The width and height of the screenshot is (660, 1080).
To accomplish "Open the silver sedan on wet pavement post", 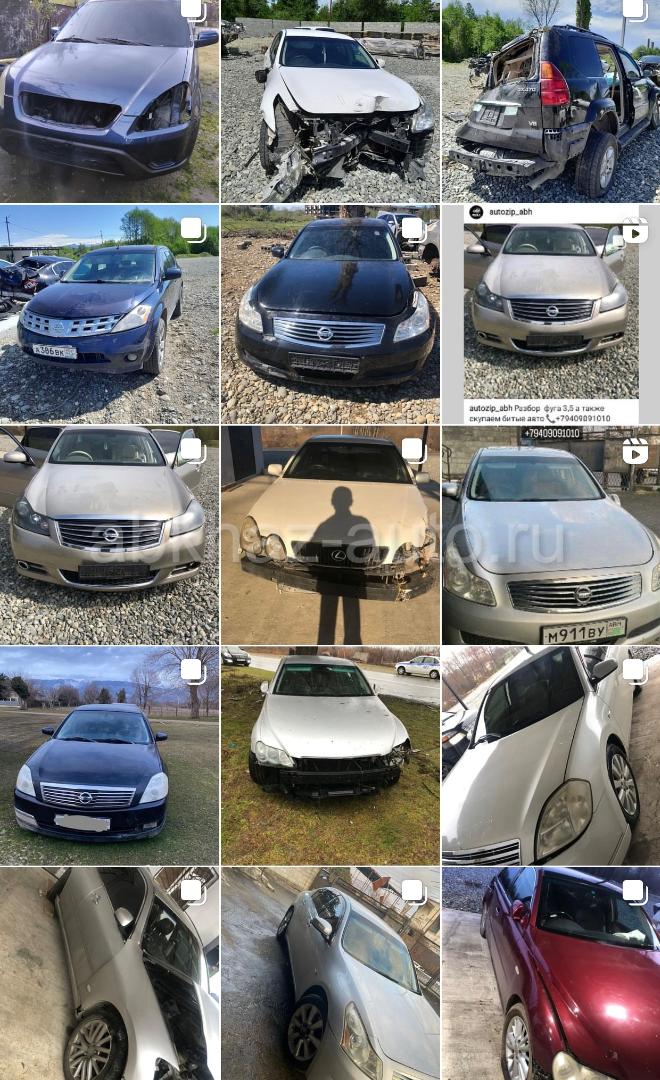I will pos(330,973).
